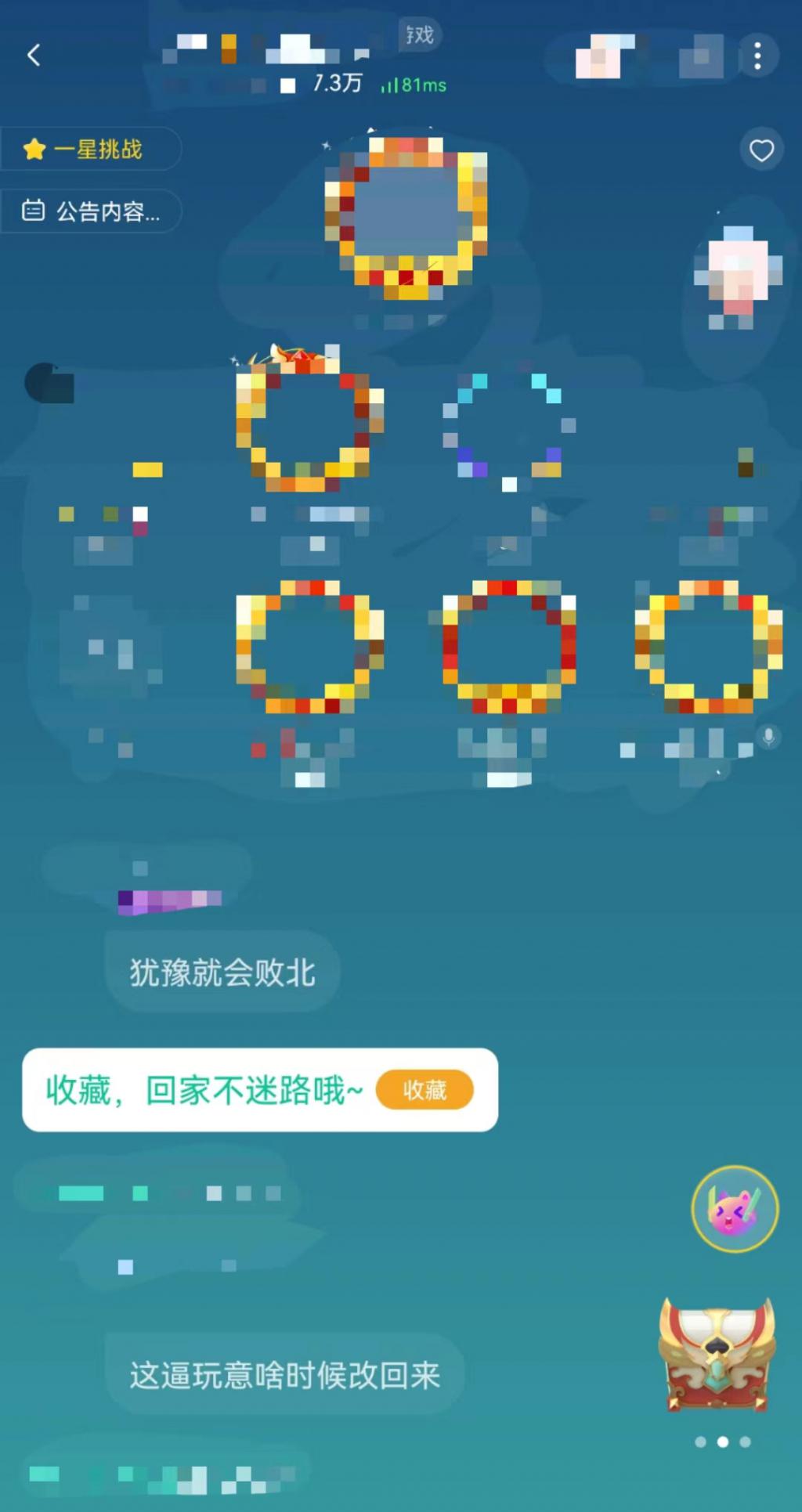Tap the orange 收藏 button
Screen dimensions: 802x1512
[x=424, y=1090]
